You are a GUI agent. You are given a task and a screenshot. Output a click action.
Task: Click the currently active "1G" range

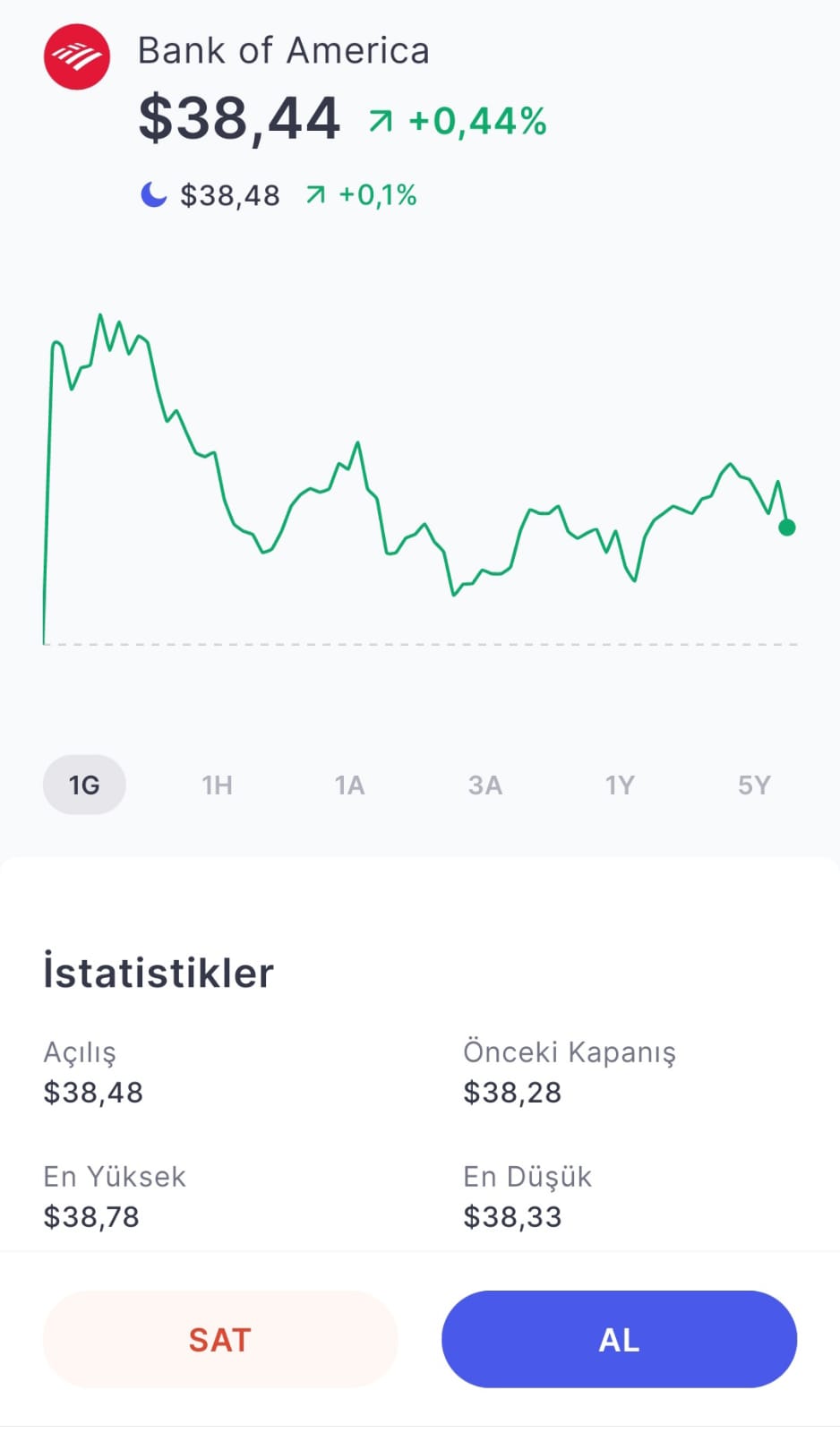(x=84, y=785)
